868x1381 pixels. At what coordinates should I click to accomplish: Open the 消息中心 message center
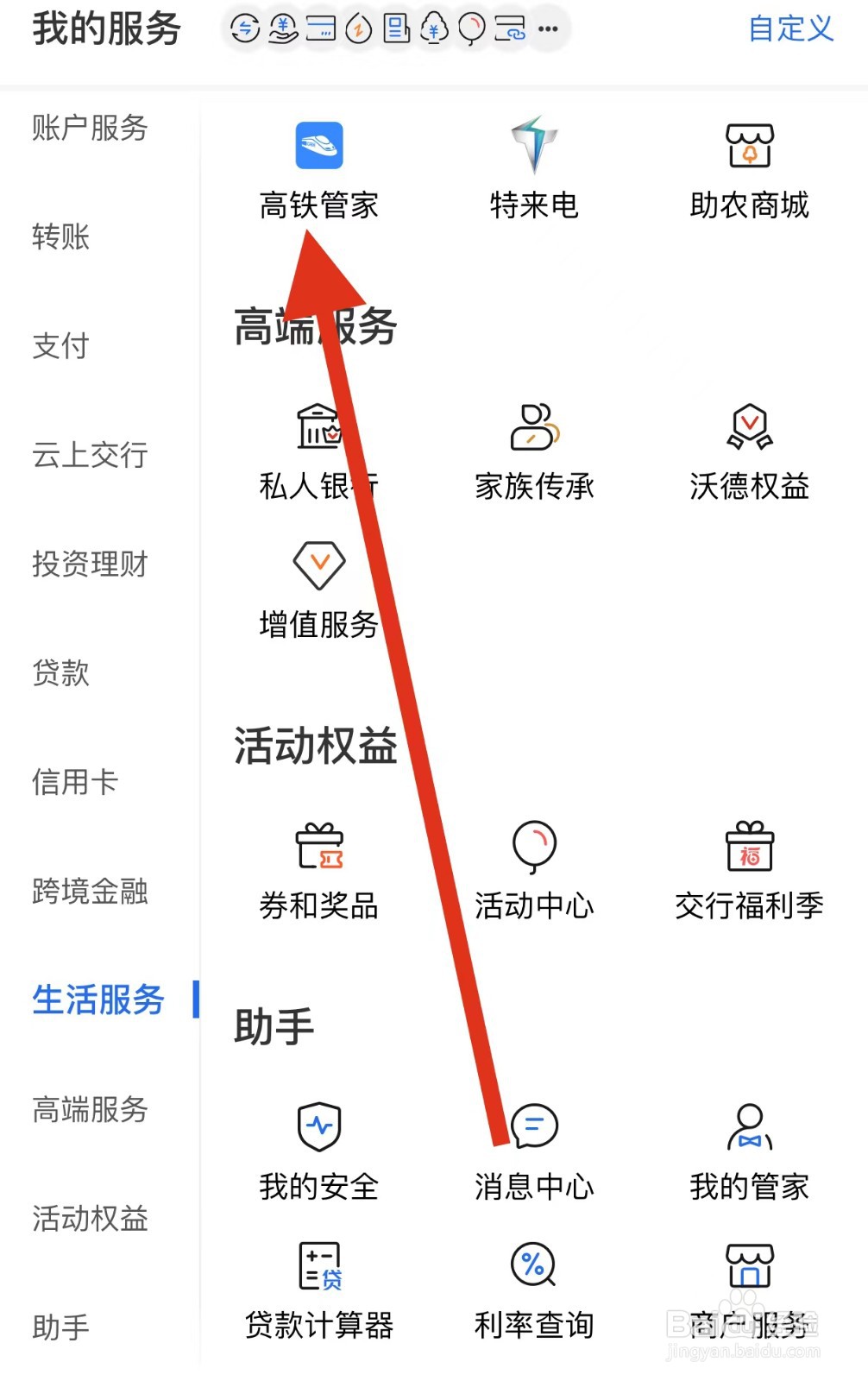(x=533, y=1148)
